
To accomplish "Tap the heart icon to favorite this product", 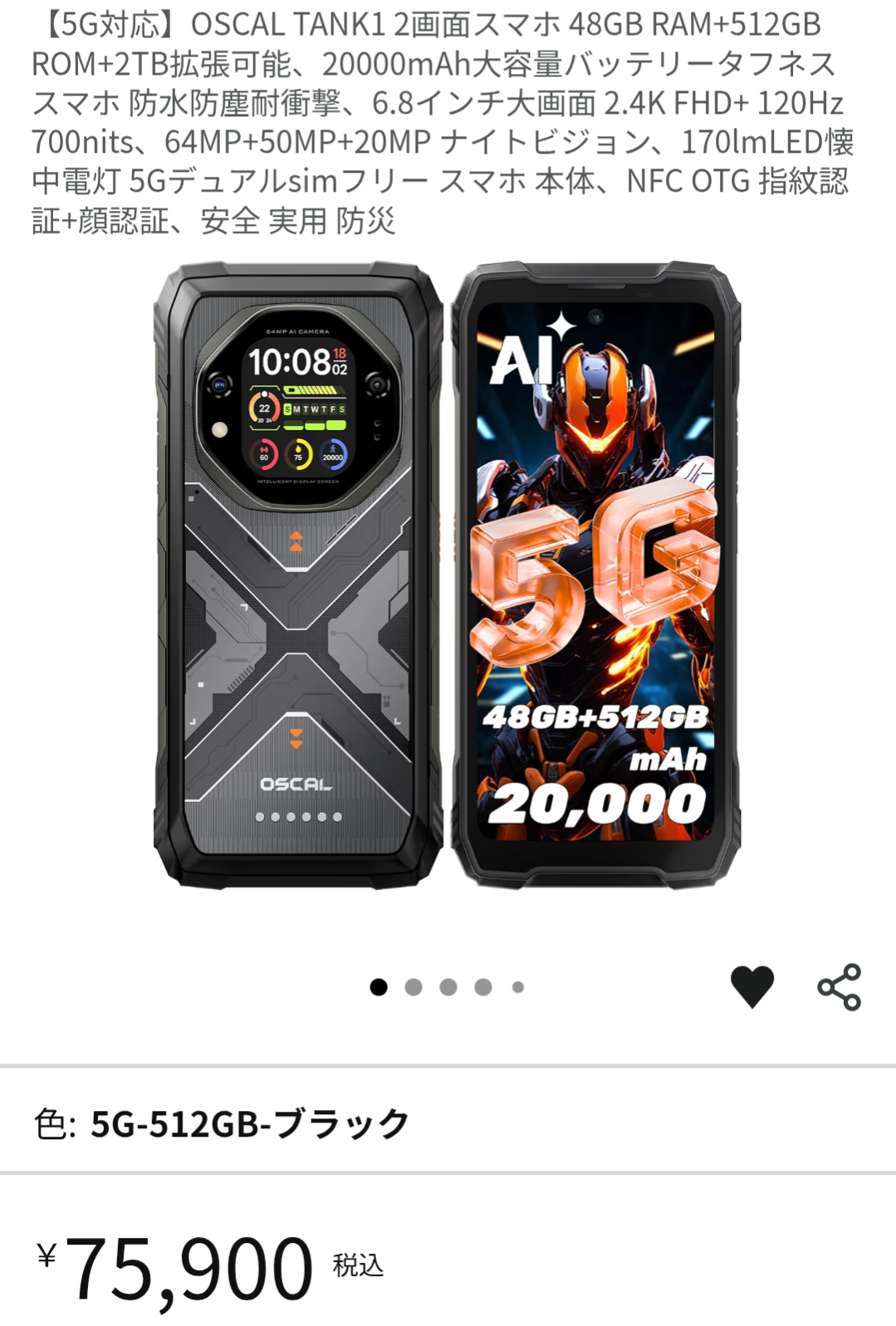I will (752, 986).
